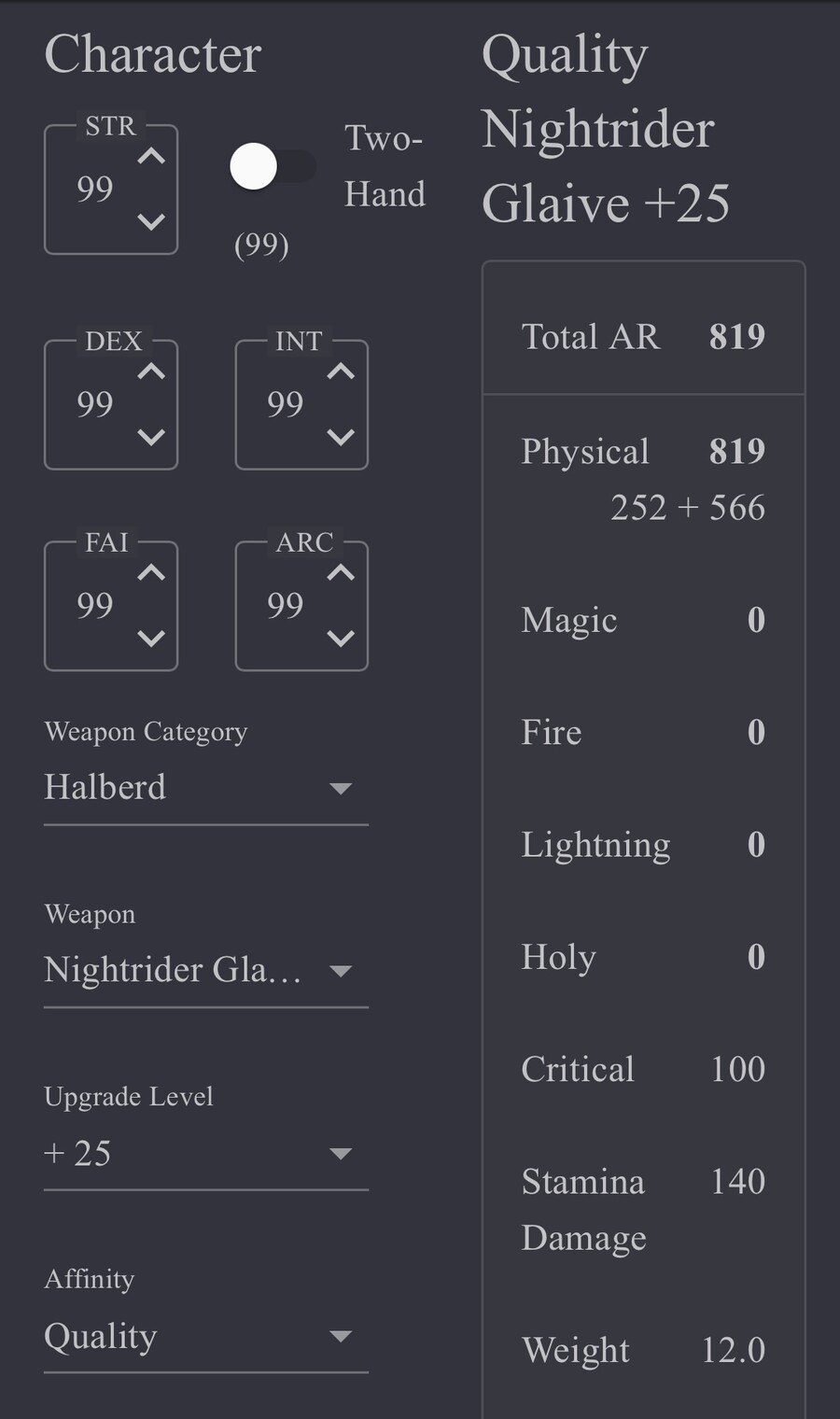Increase the FAI value
Viewport: 840px width, 1419px height.
151,572
